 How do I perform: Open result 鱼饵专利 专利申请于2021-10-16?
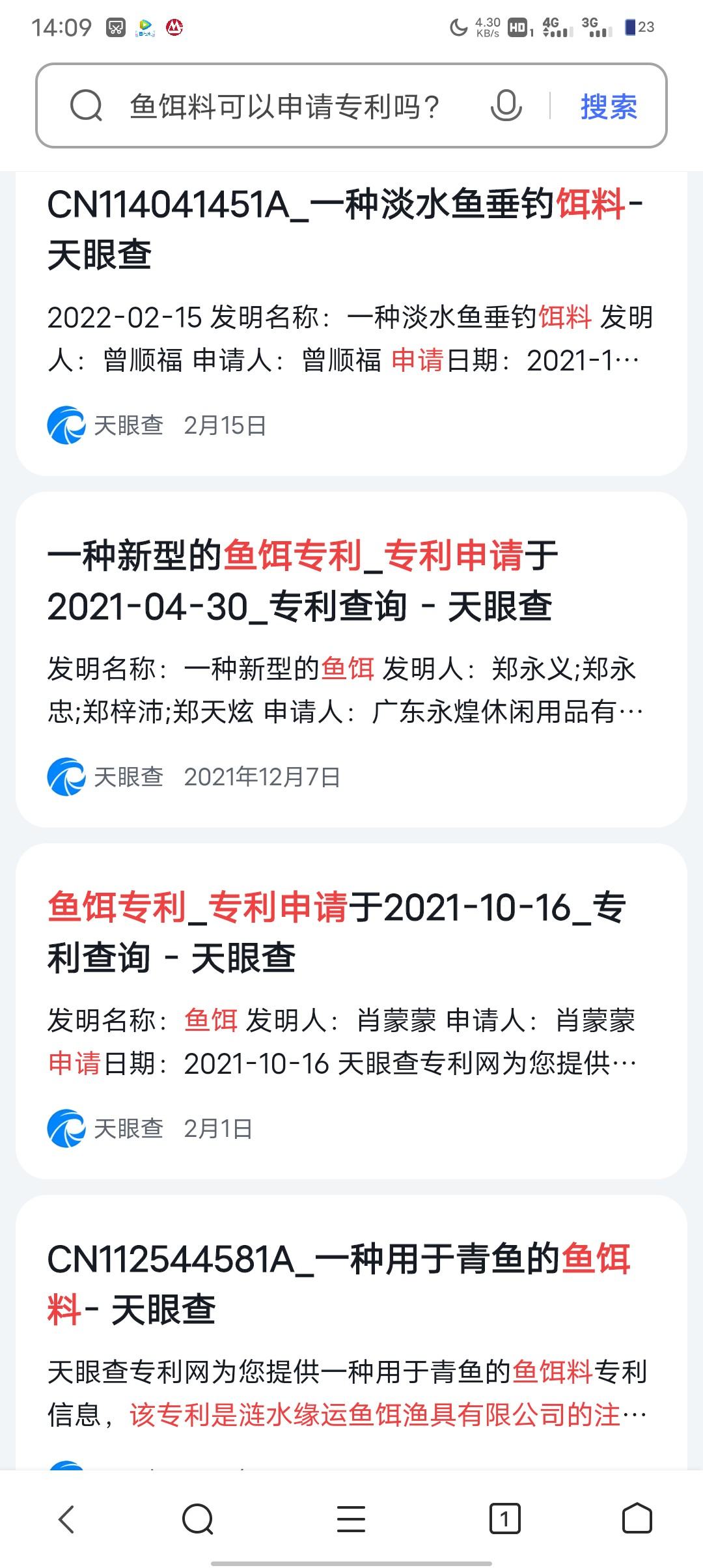337,932
